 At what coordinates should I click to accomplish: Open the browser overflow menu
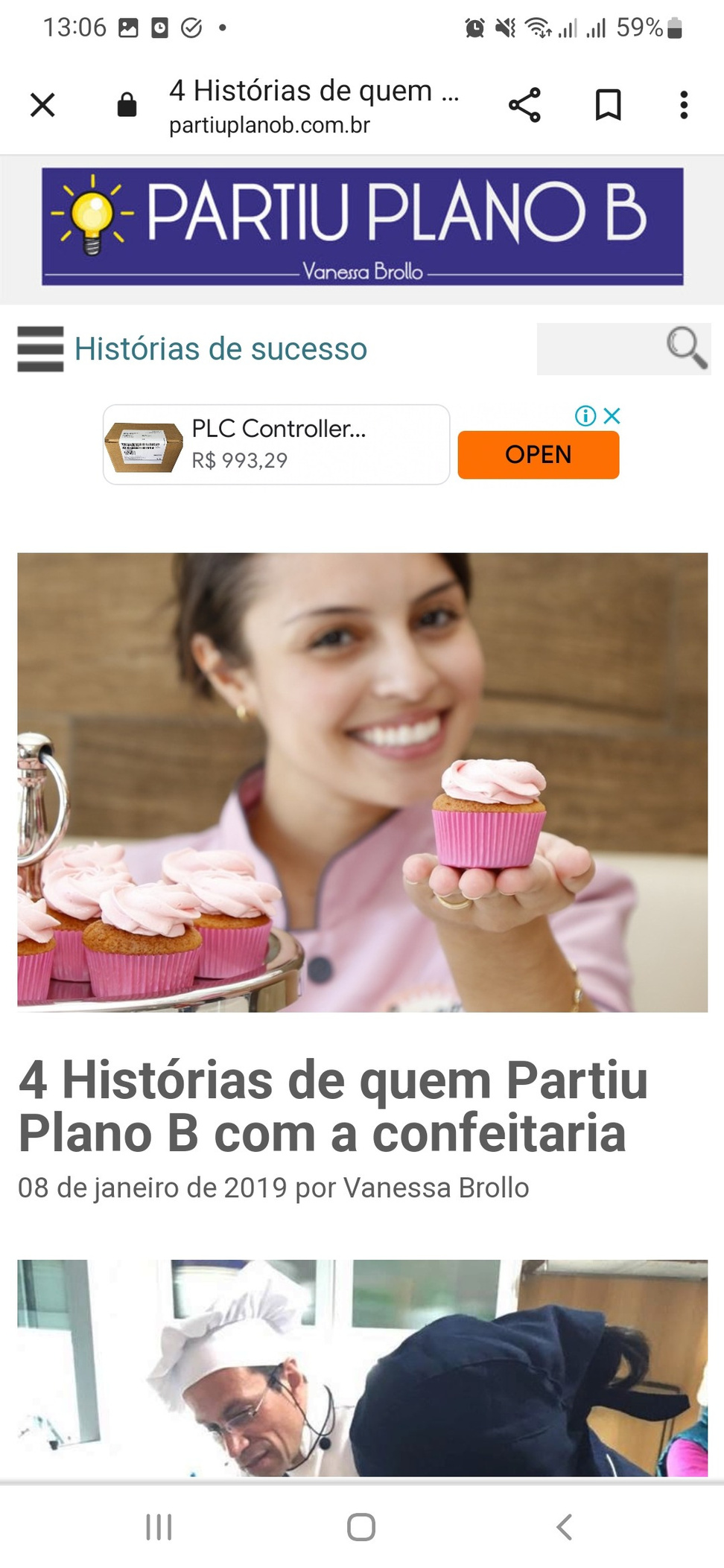point(684,105)
